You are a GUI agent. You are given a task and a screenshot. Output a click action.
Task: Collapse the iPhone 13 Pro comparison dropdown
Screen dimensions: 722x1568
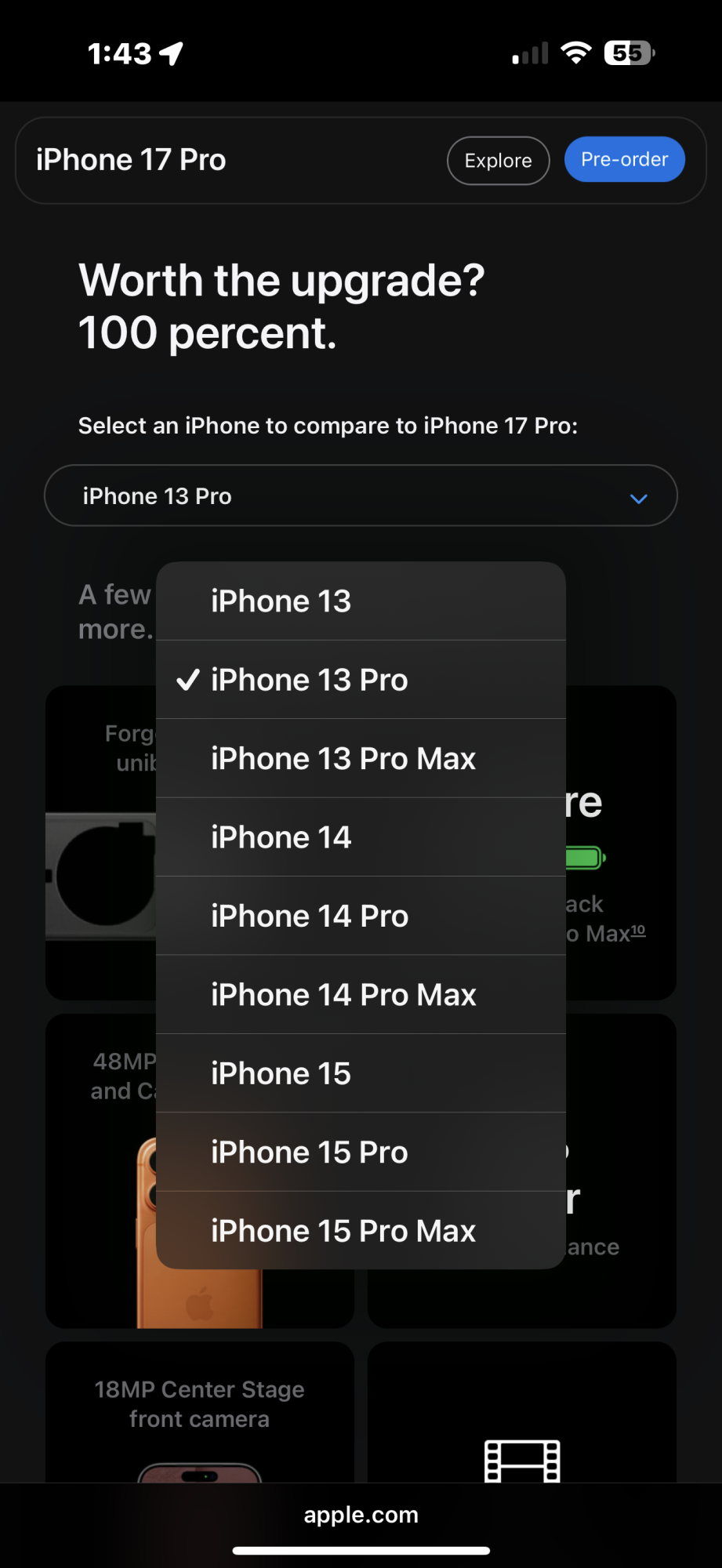click(361, 495)
